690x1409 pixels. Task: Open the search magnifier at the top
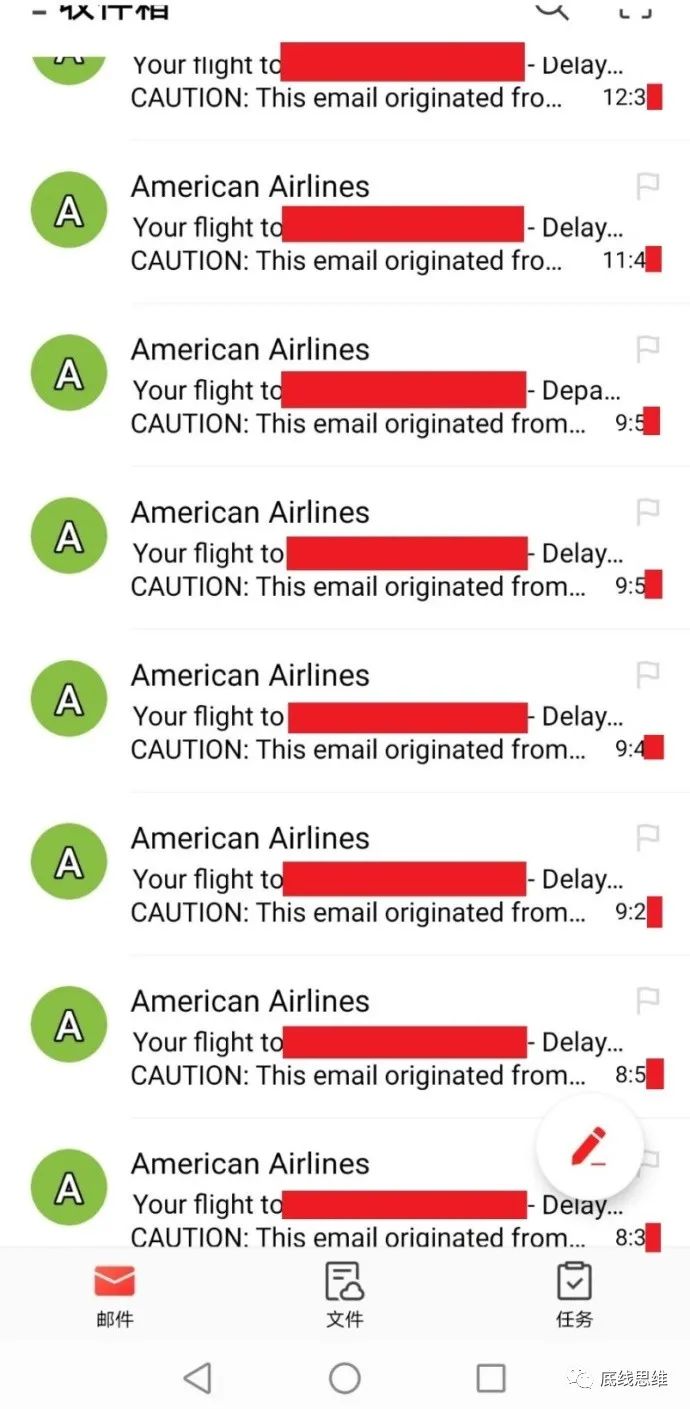(552, 10)
